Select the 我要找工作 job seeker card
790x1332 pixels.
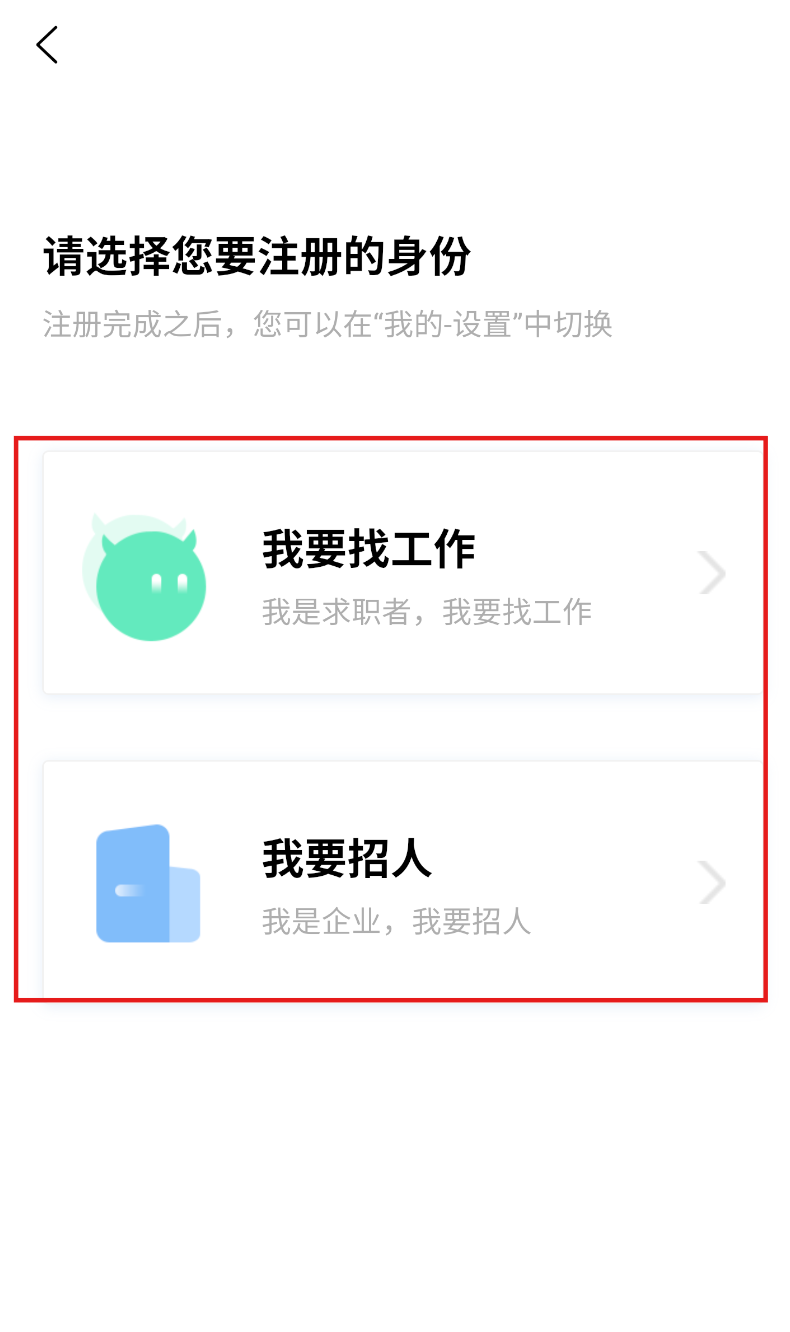403,572
